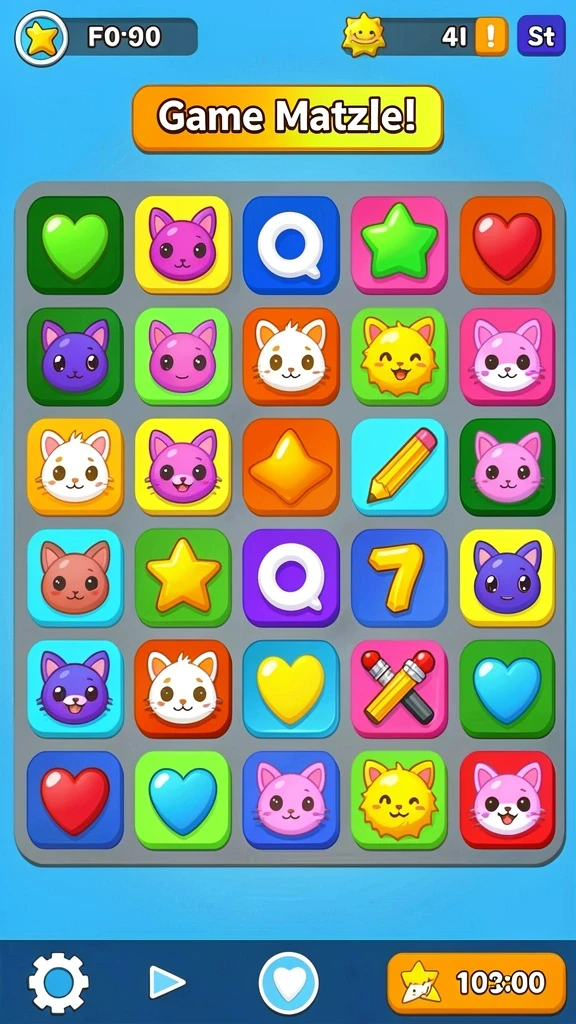Select the pink cat tile on red
The height and width of the screenshot is (1024, 576).
pos(507,800)
